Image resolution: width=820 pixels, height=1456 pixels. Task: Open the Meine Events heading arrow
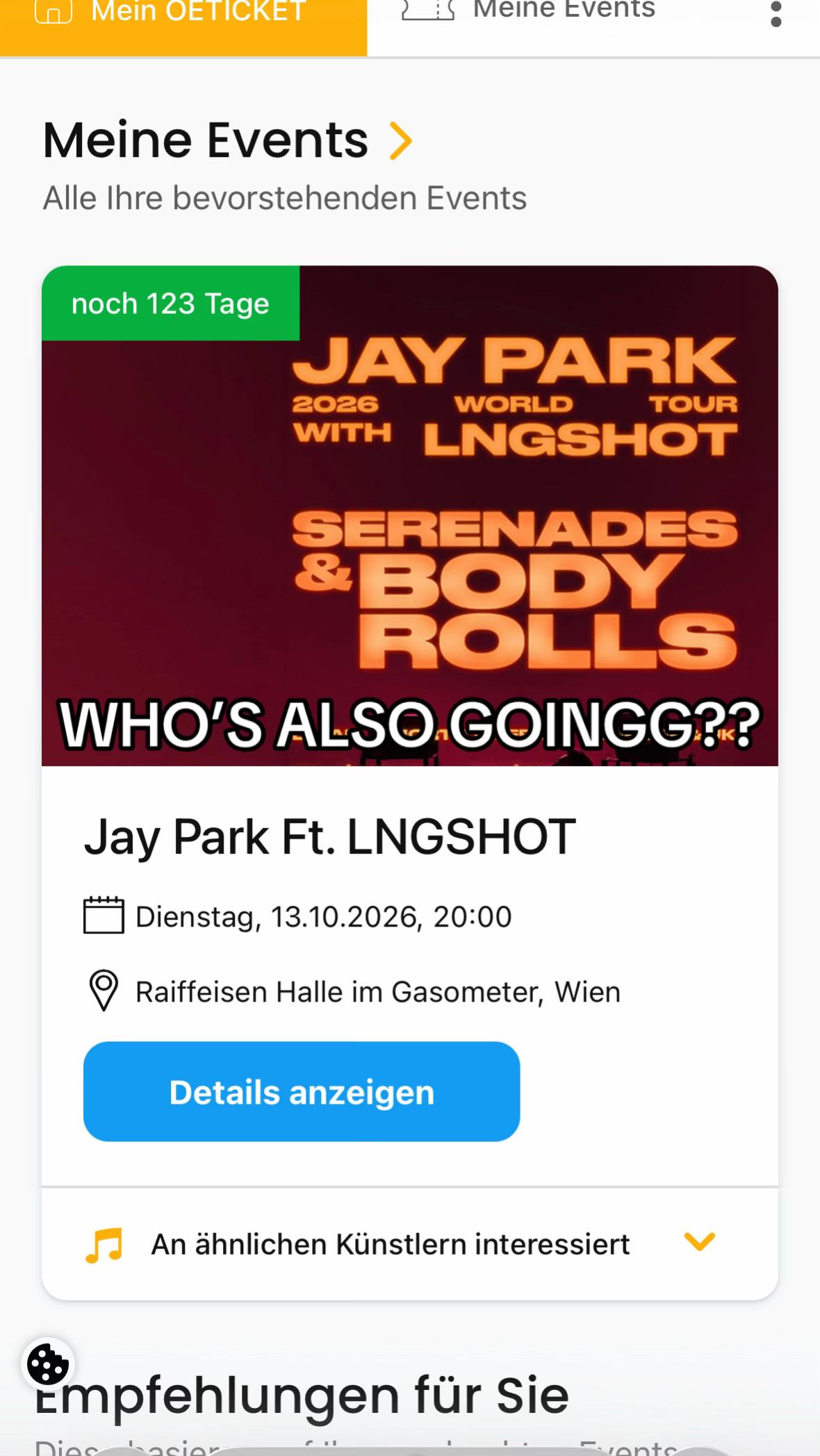(x=401, y=141)
